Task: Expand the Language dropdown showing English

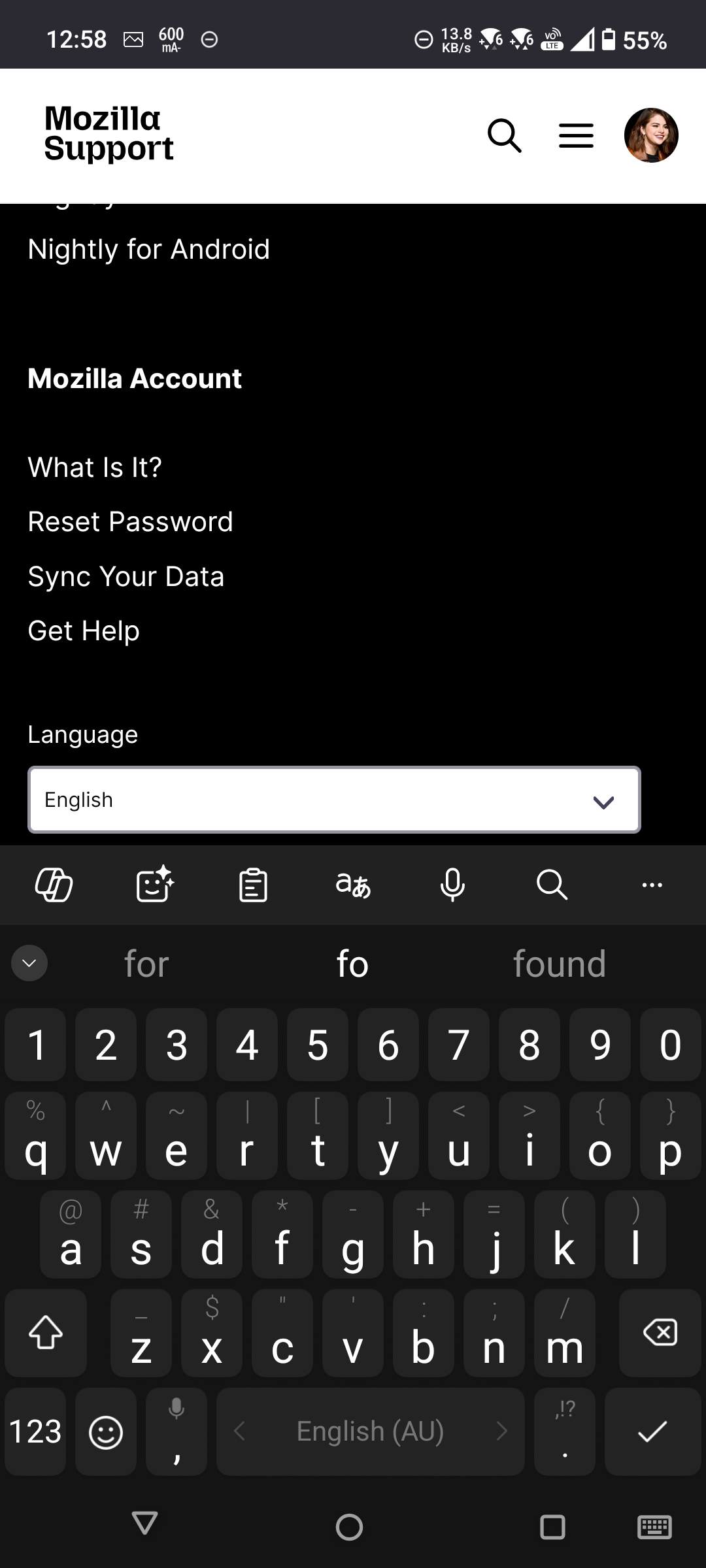Action: point(334,800)
